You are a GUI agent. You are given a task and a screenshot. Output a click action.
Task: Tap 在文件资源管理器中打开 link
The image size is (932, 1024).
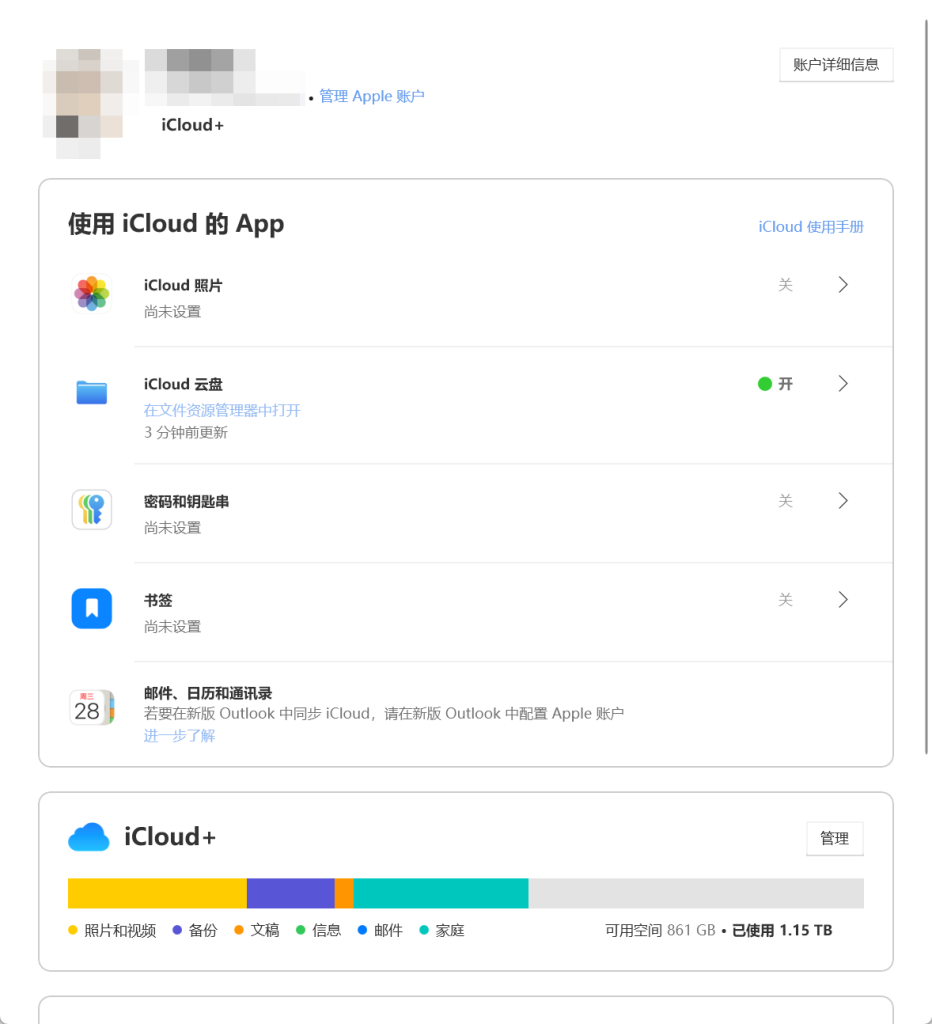point(222,410)
